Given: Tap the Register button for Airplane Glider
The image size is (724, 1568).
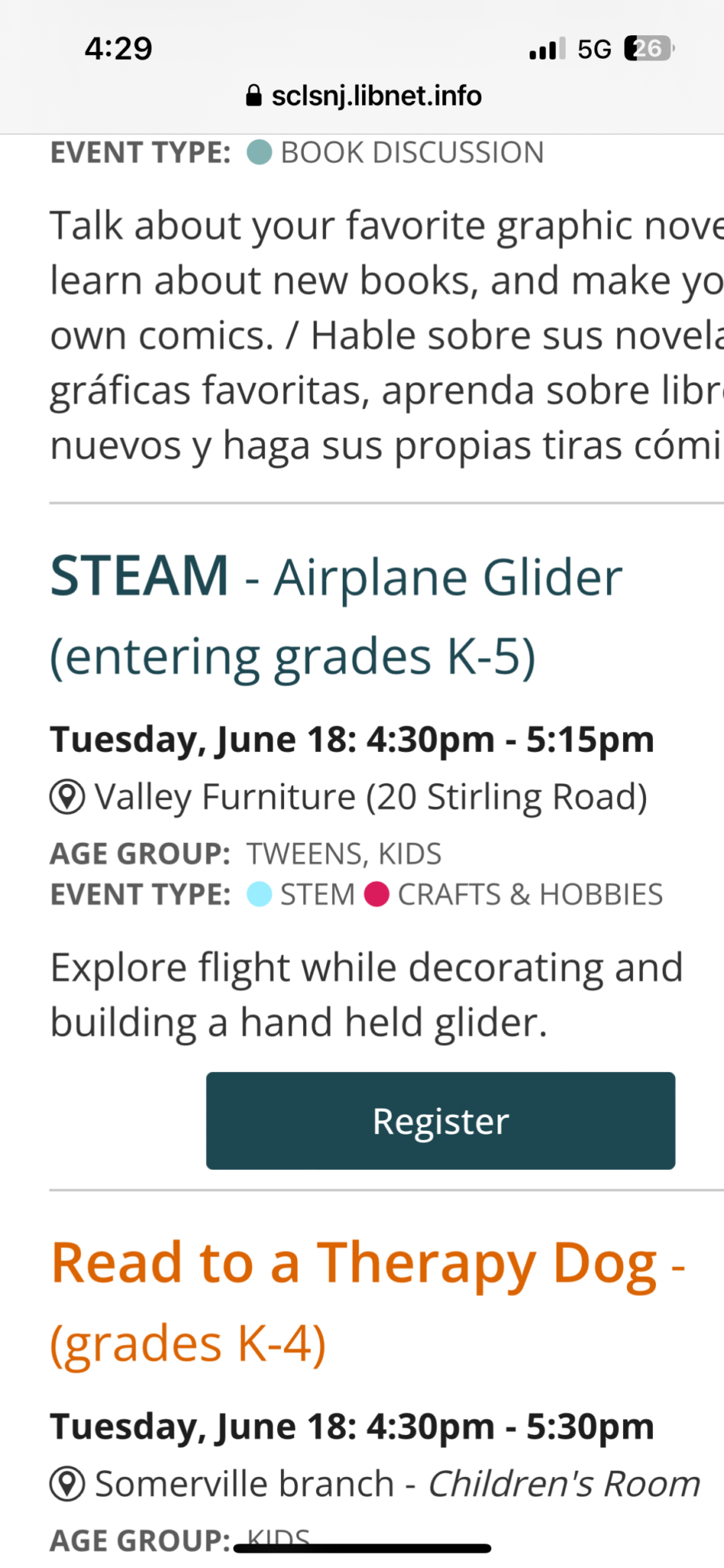Looking at the screenshot, I should [x=440, y=1120].
